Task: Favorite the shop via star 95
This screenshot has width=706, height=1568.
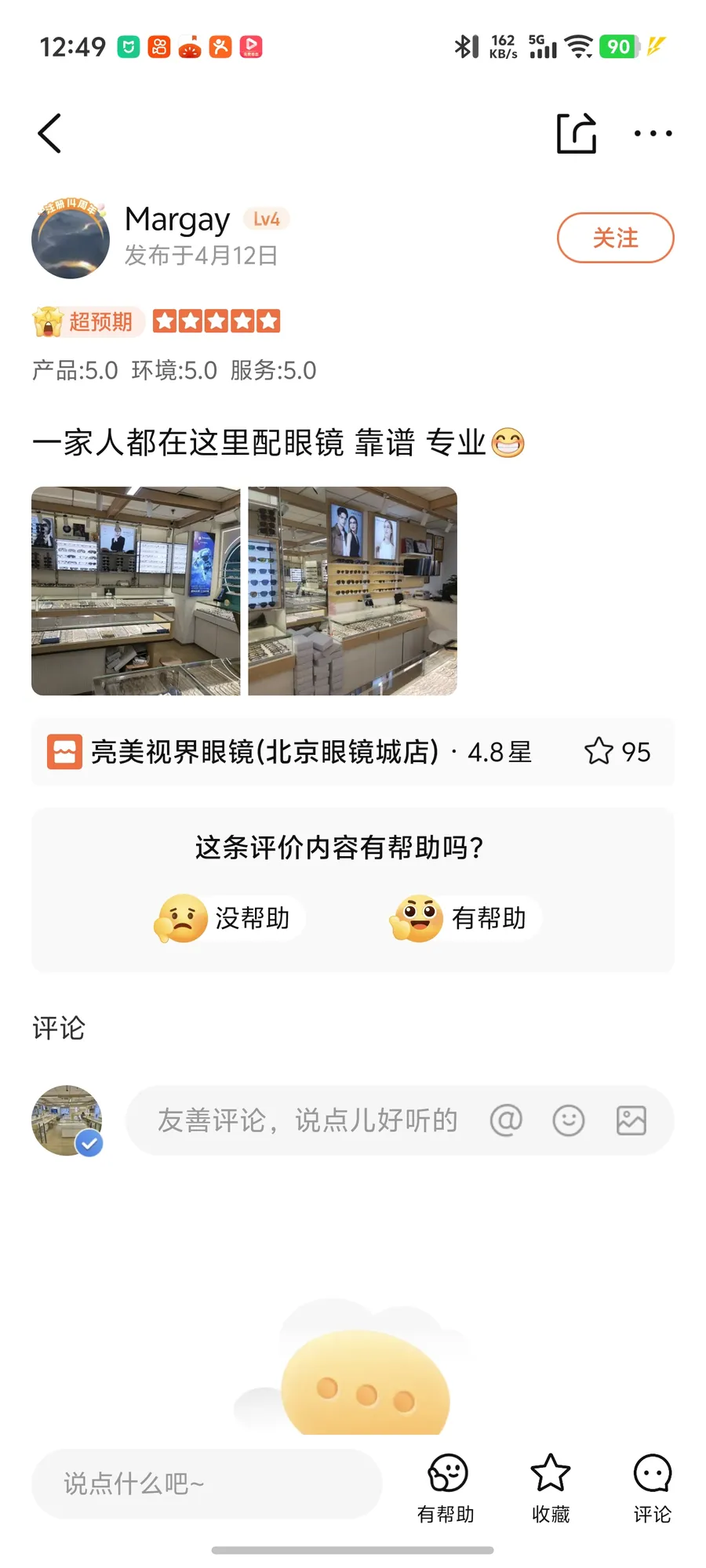Action: tap(617, 752)
